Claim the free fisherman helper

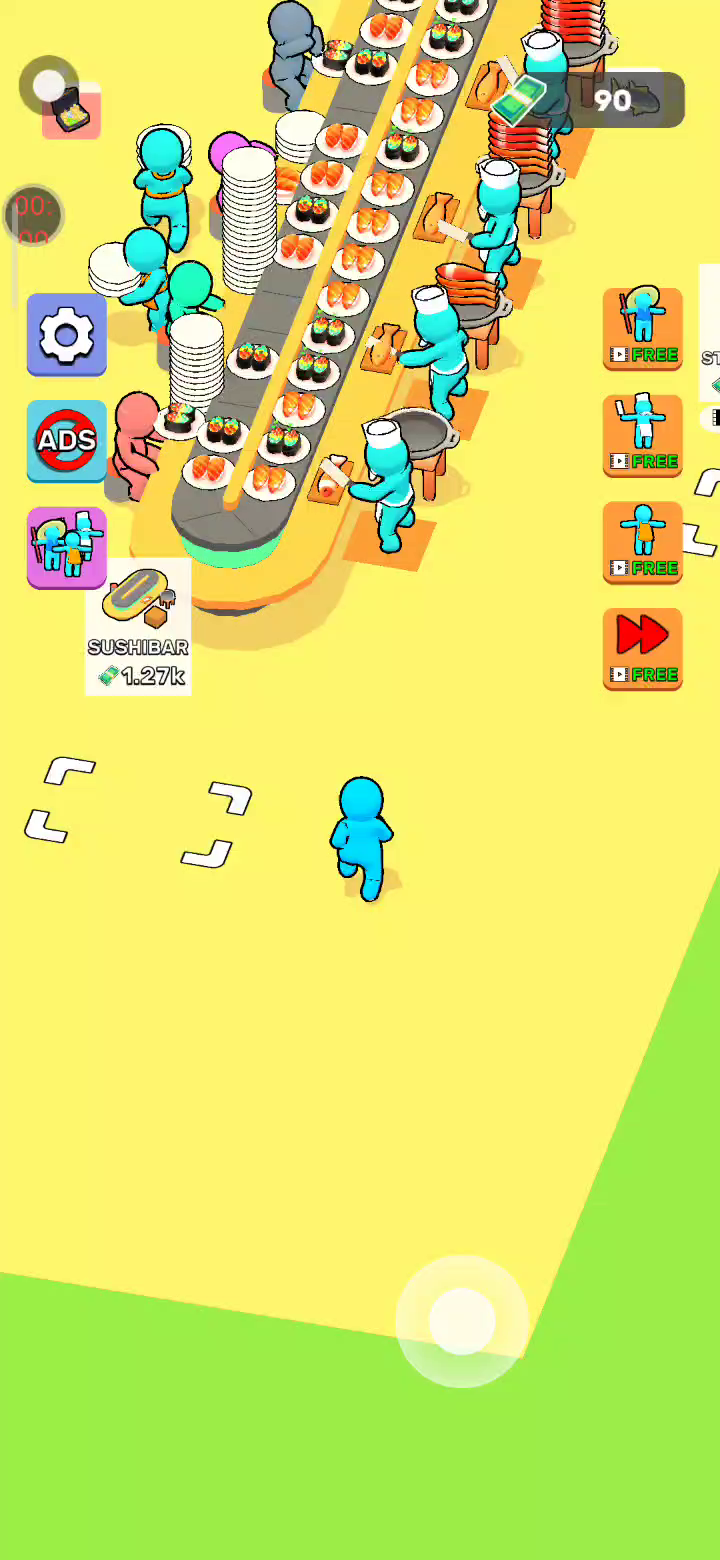(642, 329)
